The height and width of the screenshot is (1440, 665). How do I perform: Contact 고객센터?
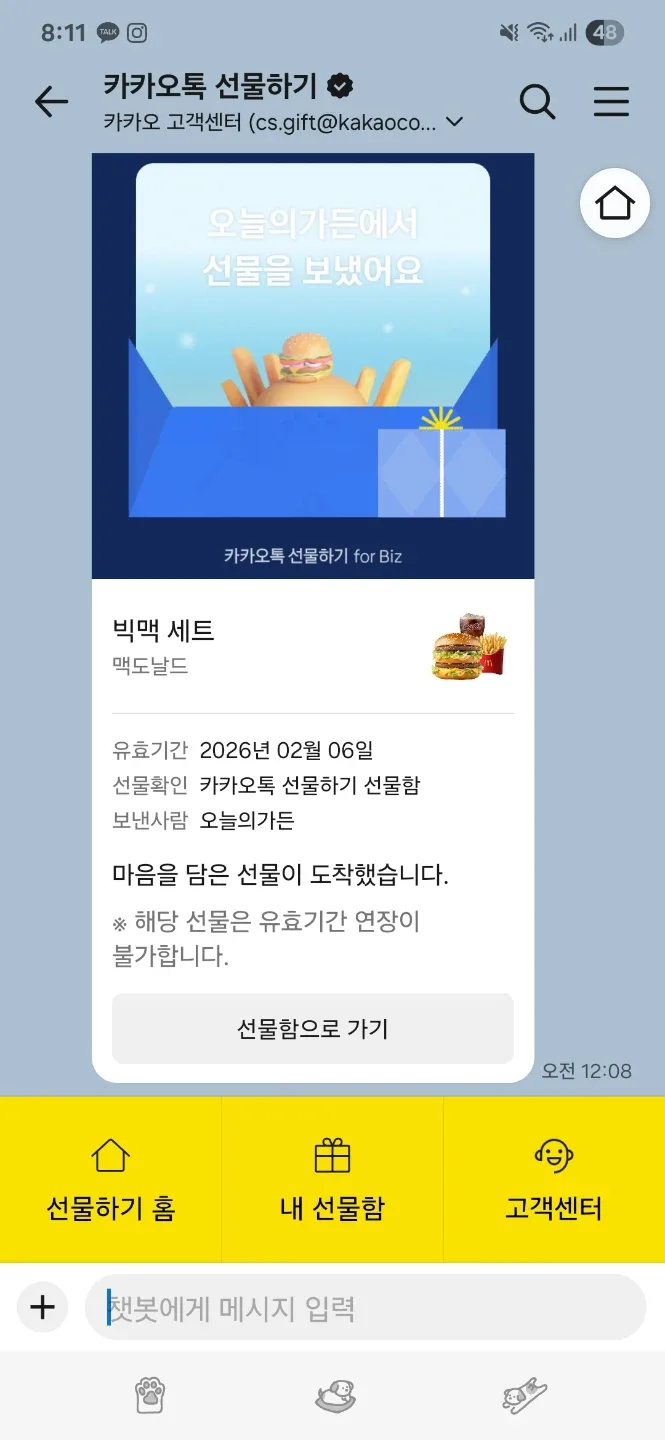[553, 1180]
